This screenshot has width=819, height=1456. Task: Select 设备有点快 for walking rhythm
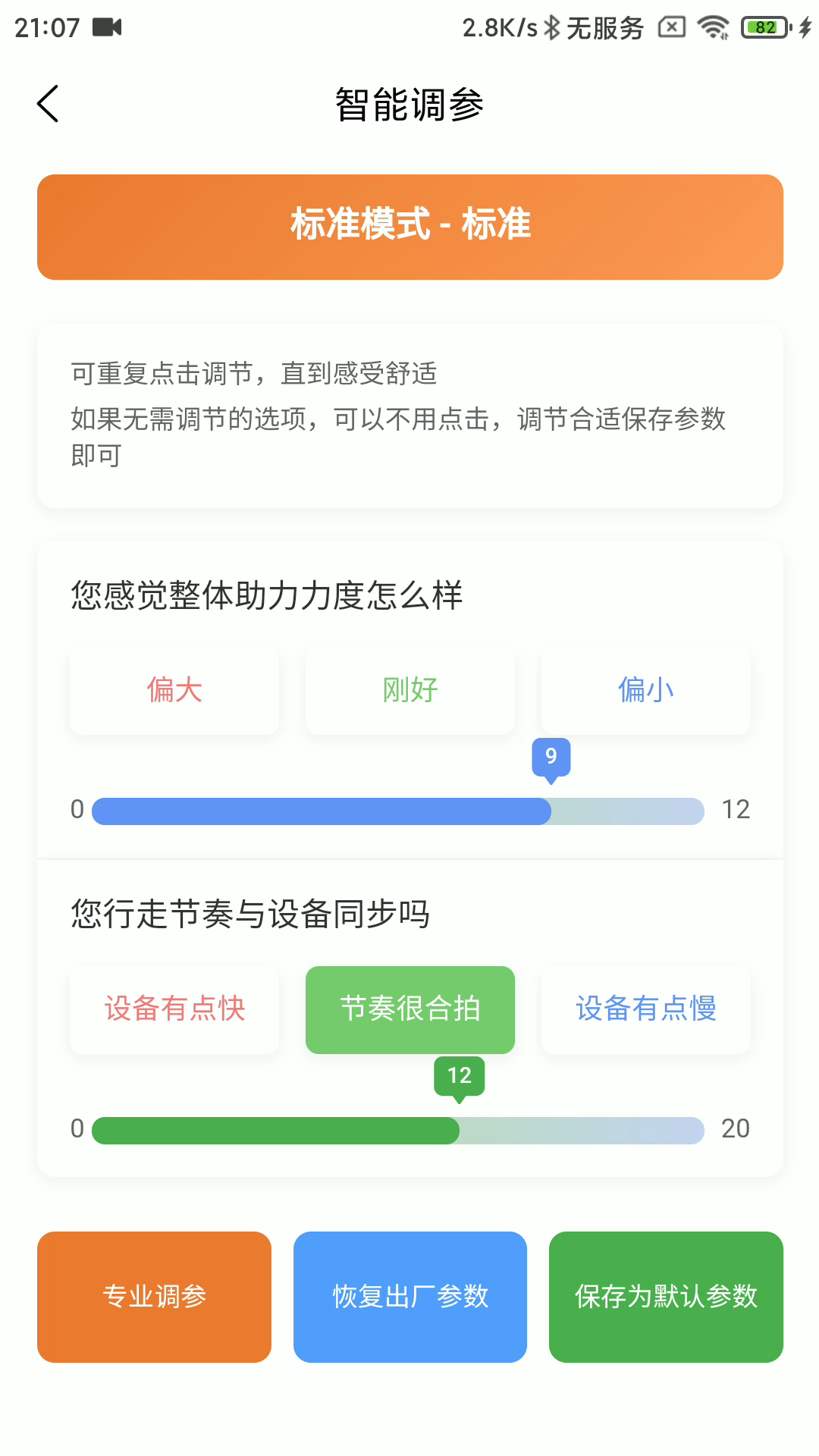tap(174, 1009)
